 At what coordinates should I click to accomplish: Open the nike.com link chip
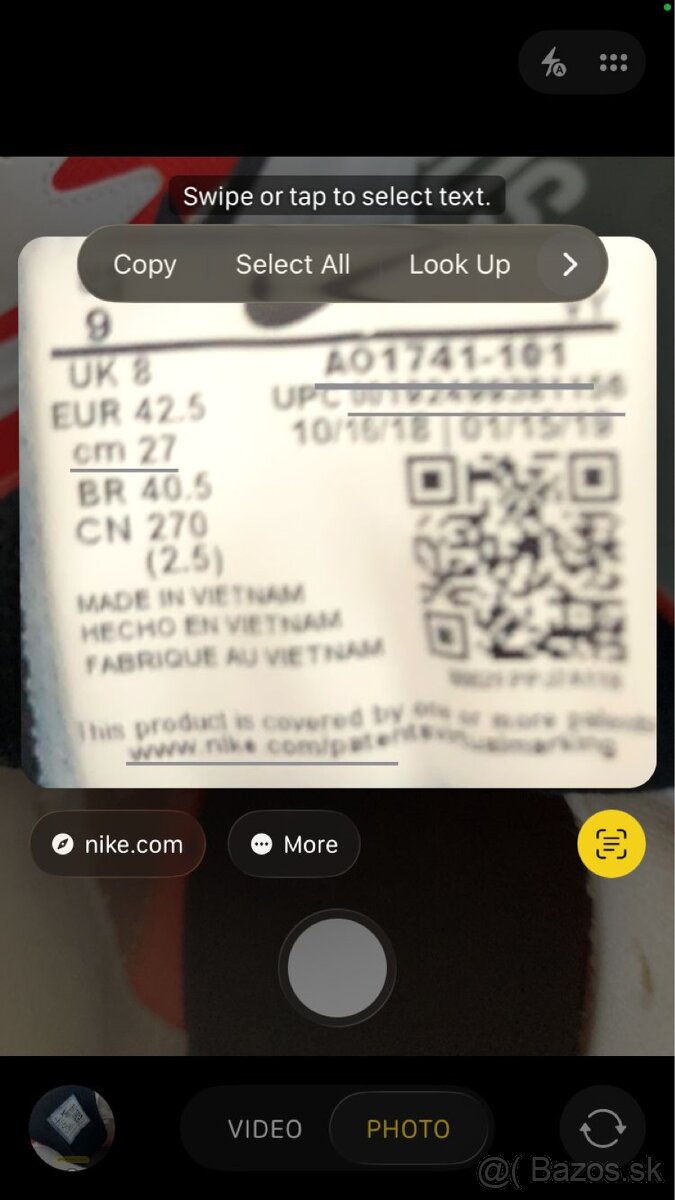click(118, 844)
